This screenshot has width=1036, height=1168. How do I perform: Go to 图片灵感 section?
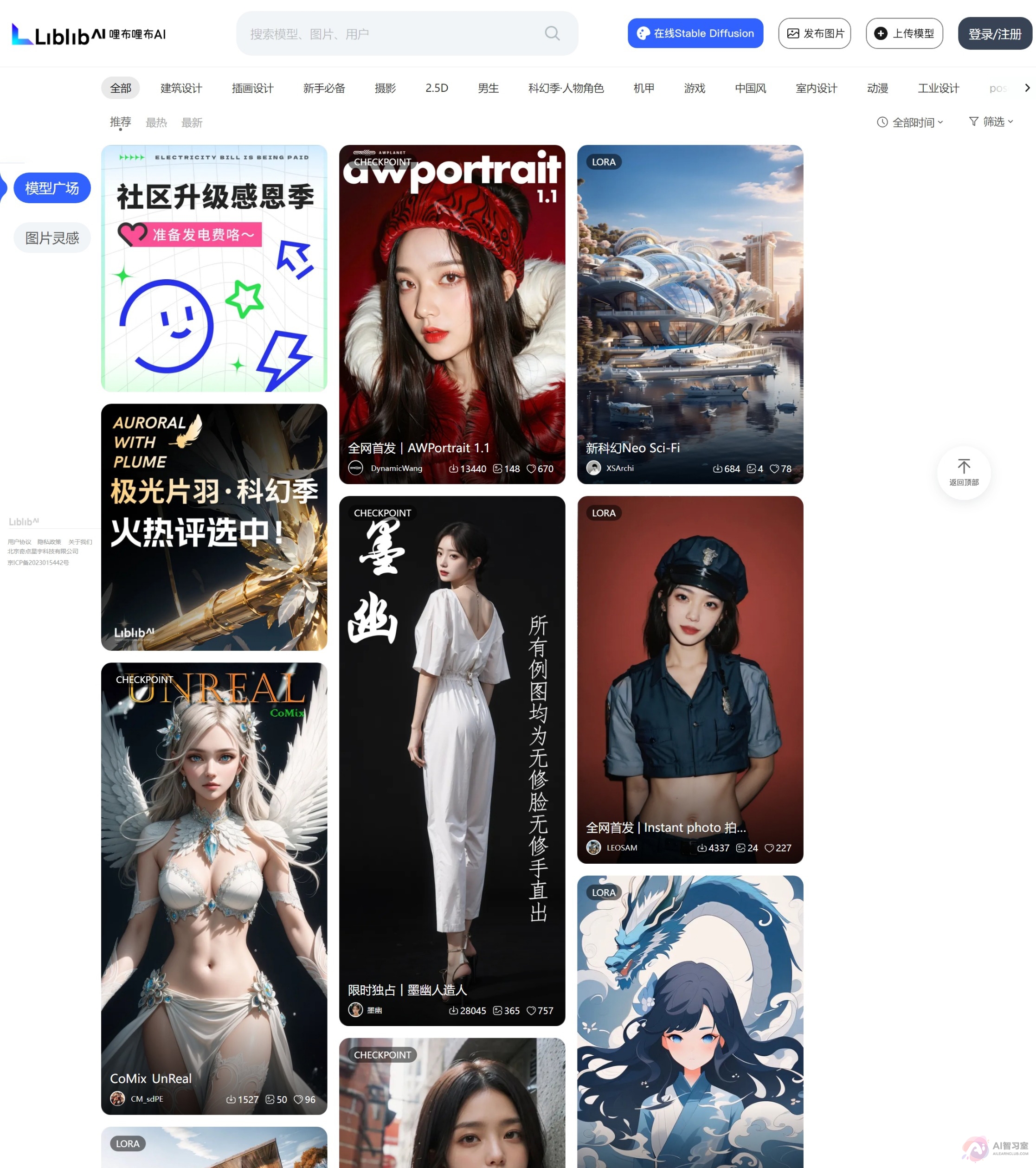52,237
